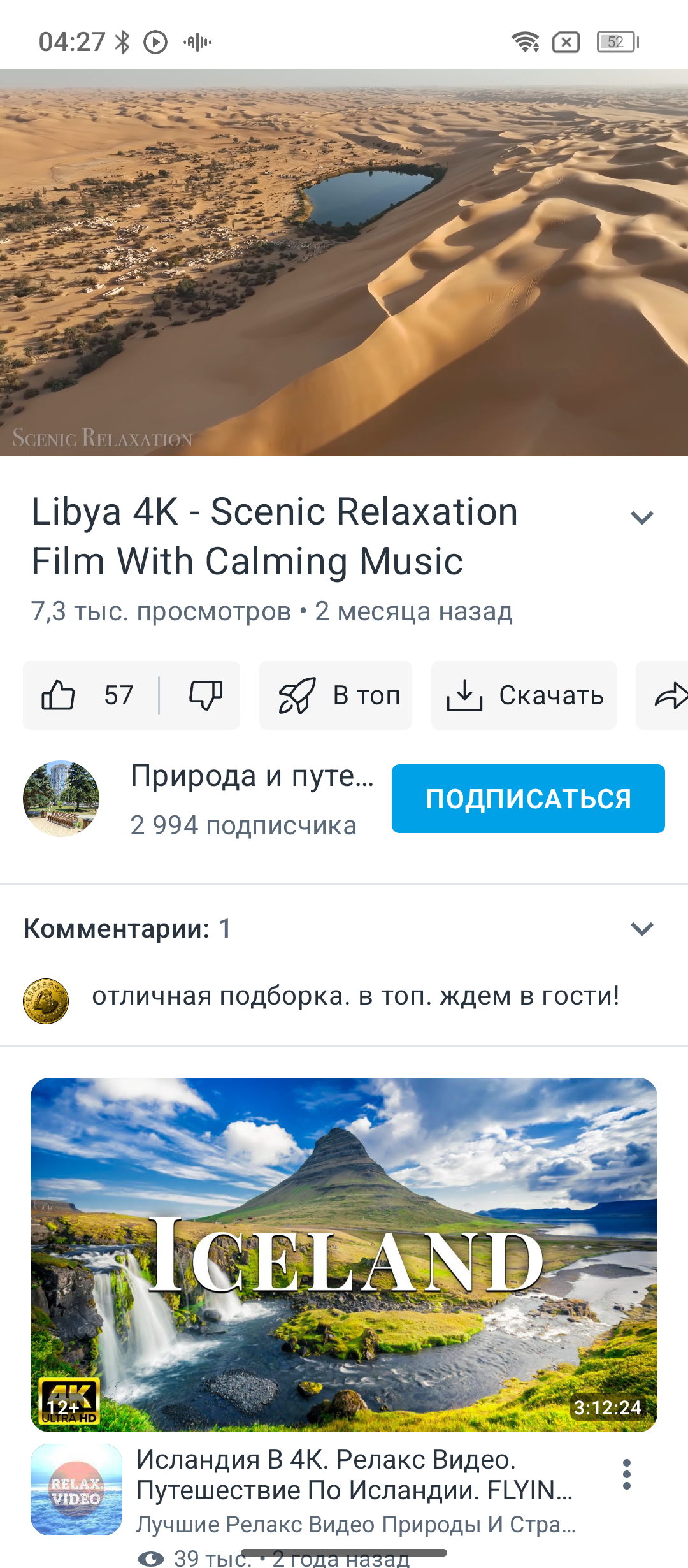Dislike this video
Screen dimensions: 688x1568
[x=205, y=695]
